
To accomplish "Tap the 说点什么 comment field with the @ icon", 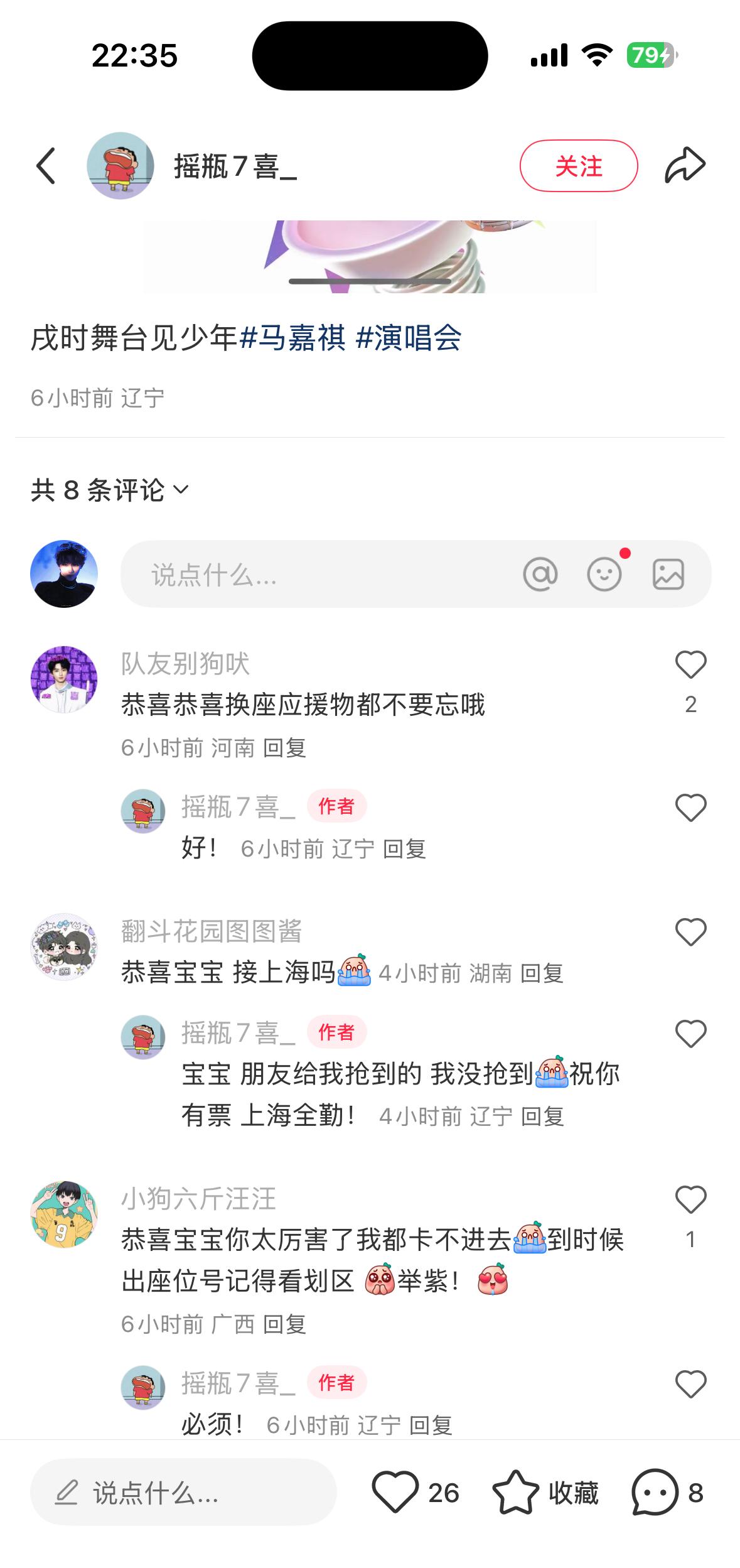I will click(314, 574).
